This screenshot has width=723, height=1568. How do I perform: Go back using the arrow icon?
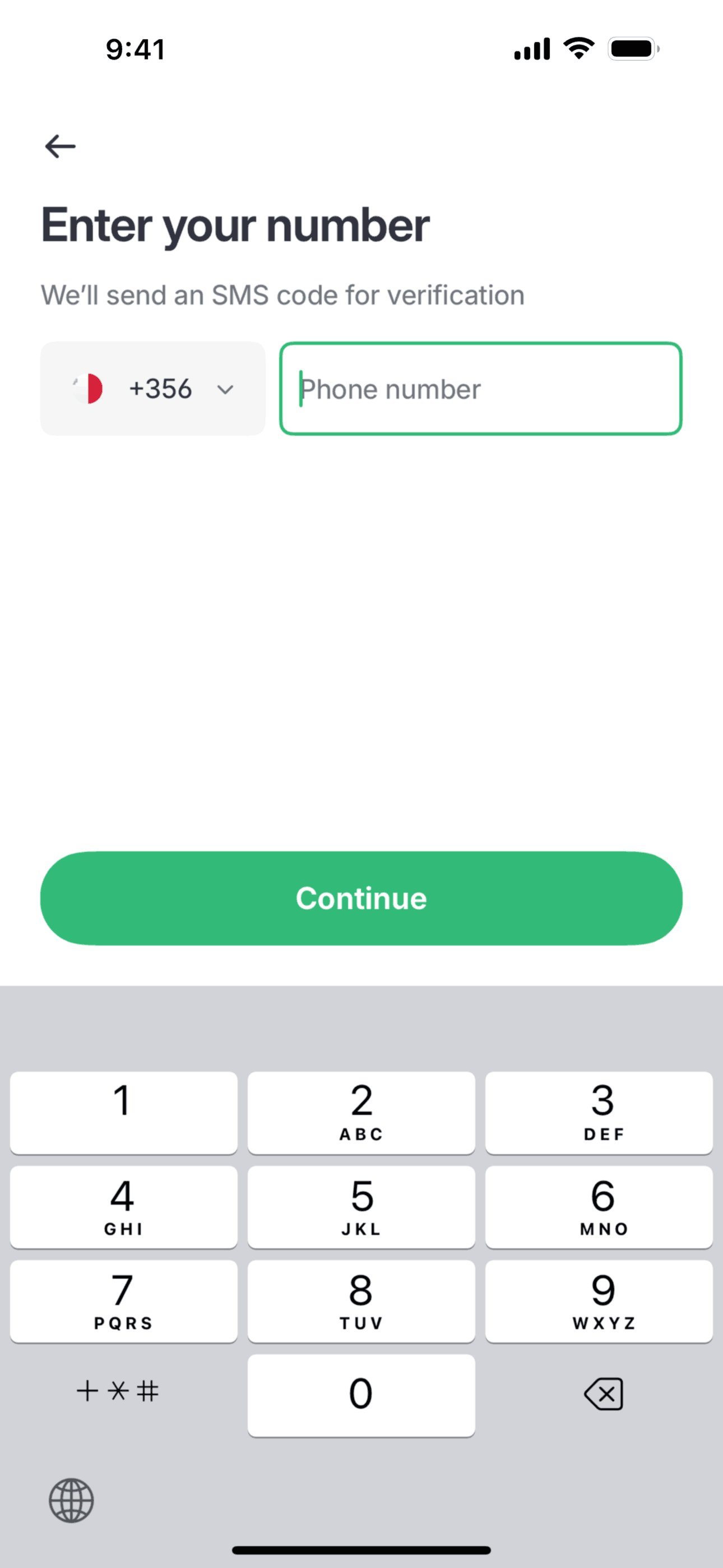[x=61, y=146]
